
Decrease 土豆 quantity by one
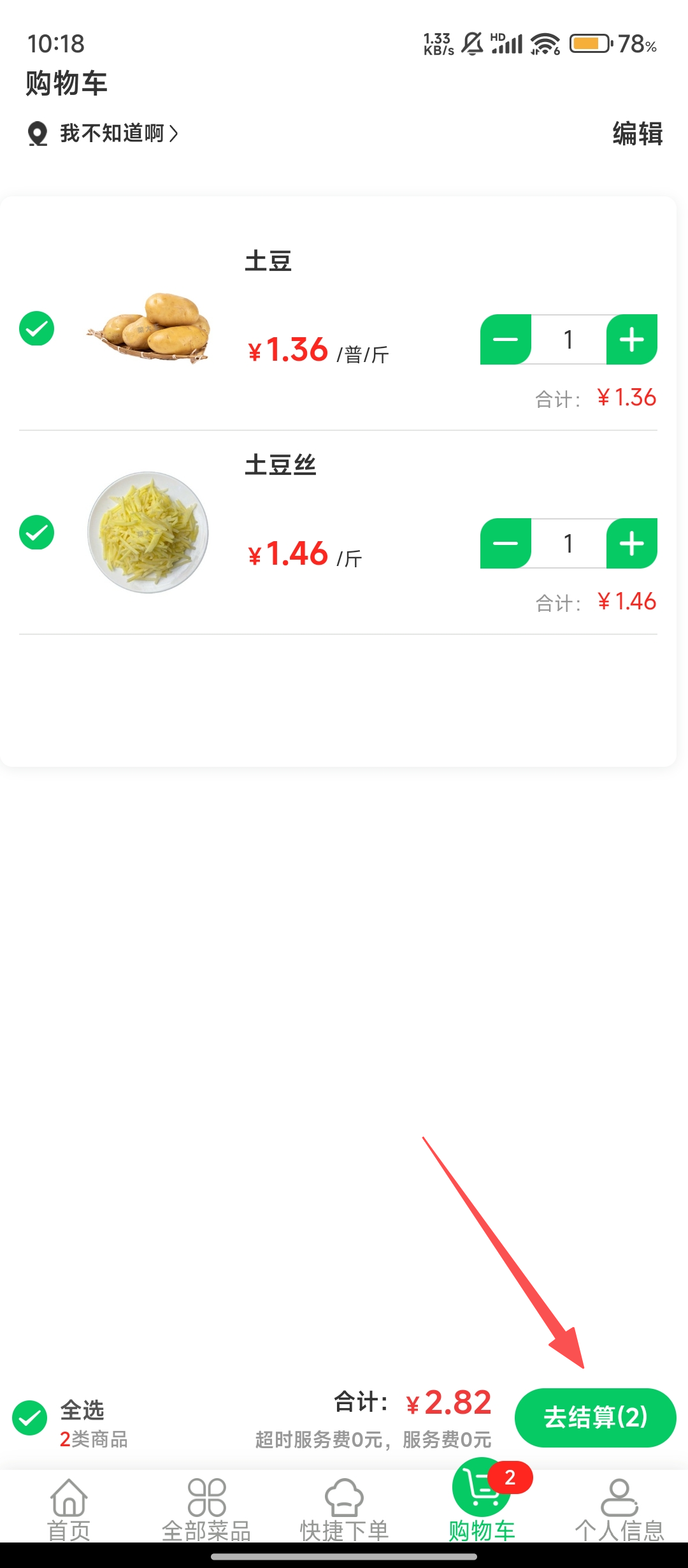(506, 340)
